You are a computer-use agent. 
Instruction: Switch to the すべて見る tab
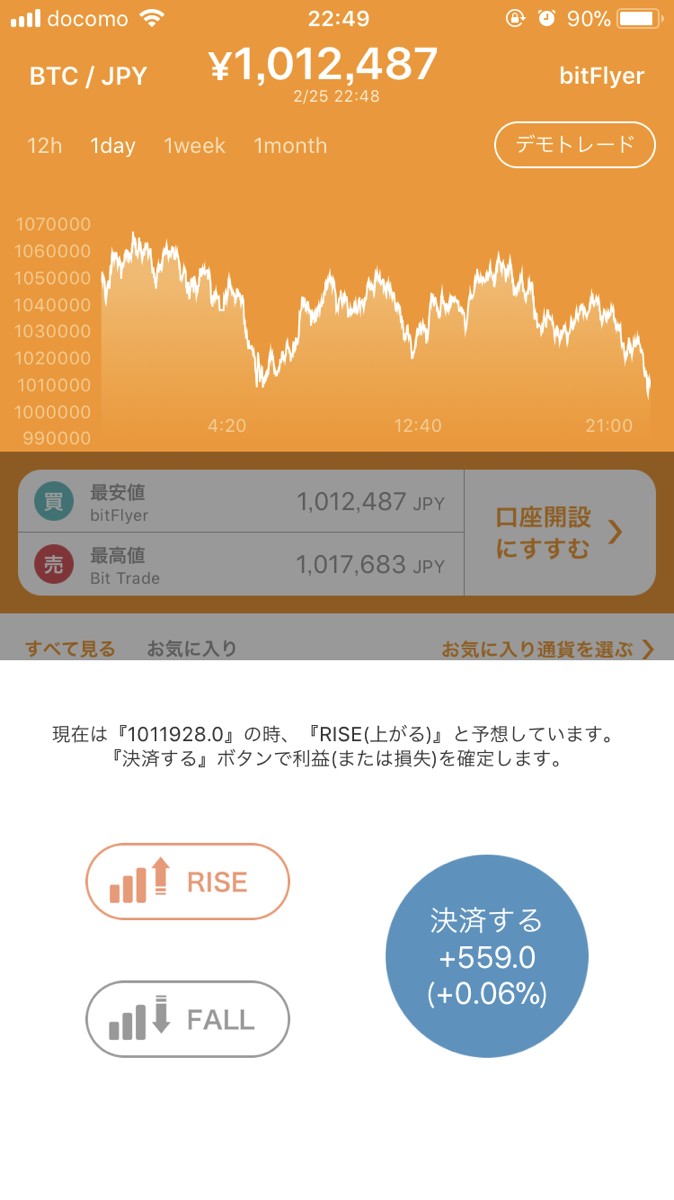click(70, 649)
